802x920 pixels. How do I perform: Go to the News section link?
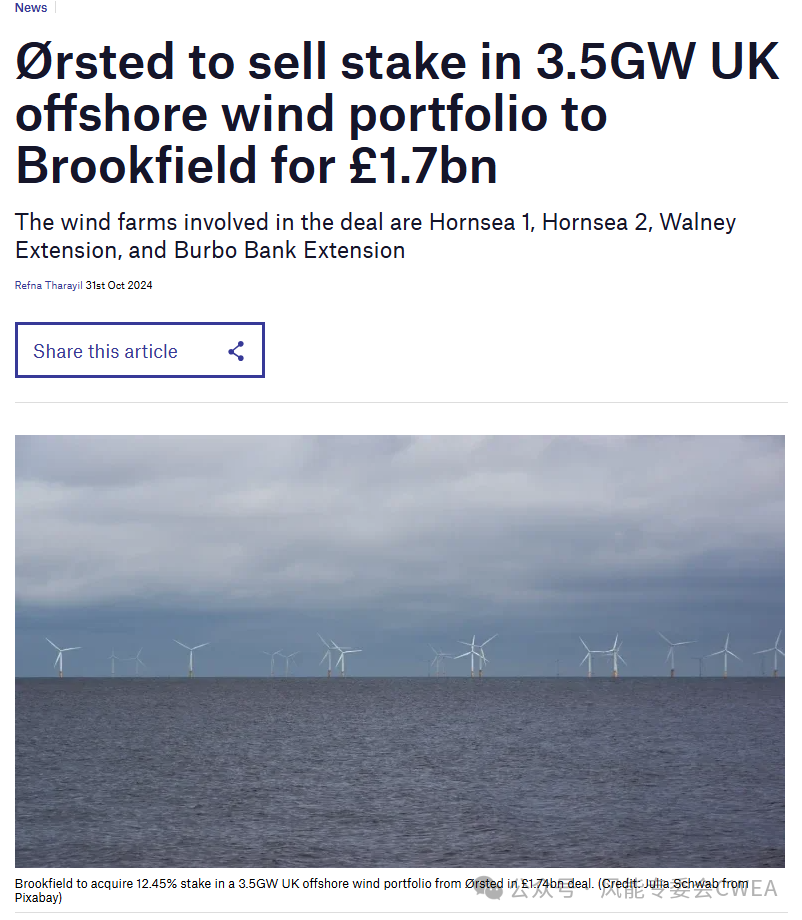[31, 8]
